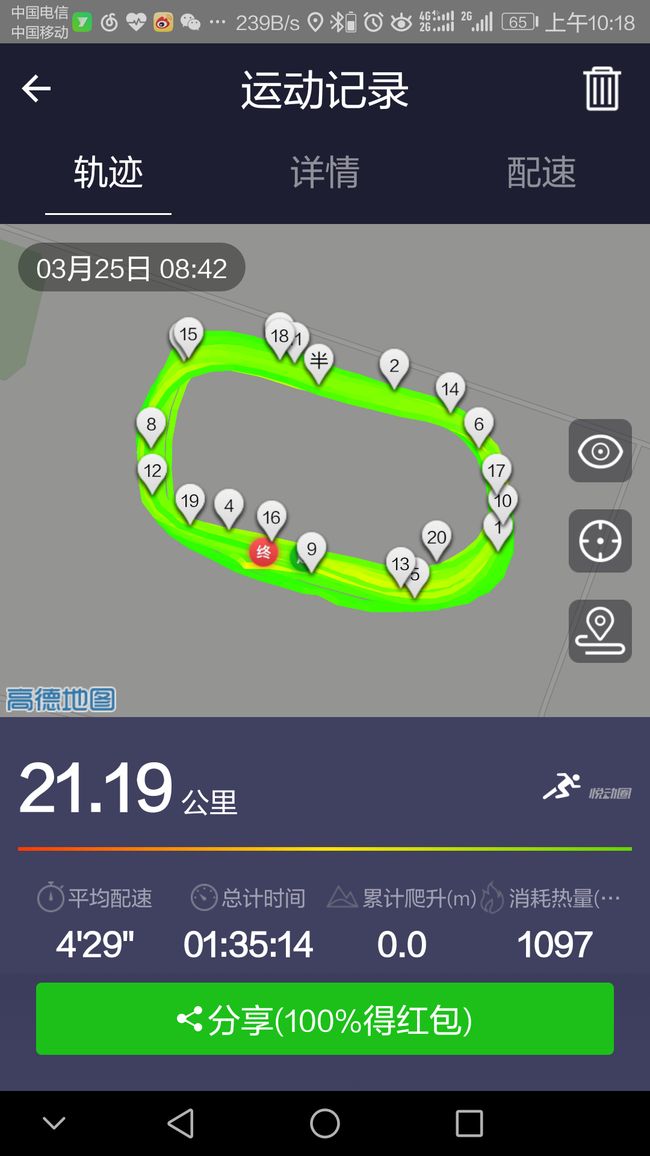Tap the 分享(100%得红包) button

tap(325, 1019)
